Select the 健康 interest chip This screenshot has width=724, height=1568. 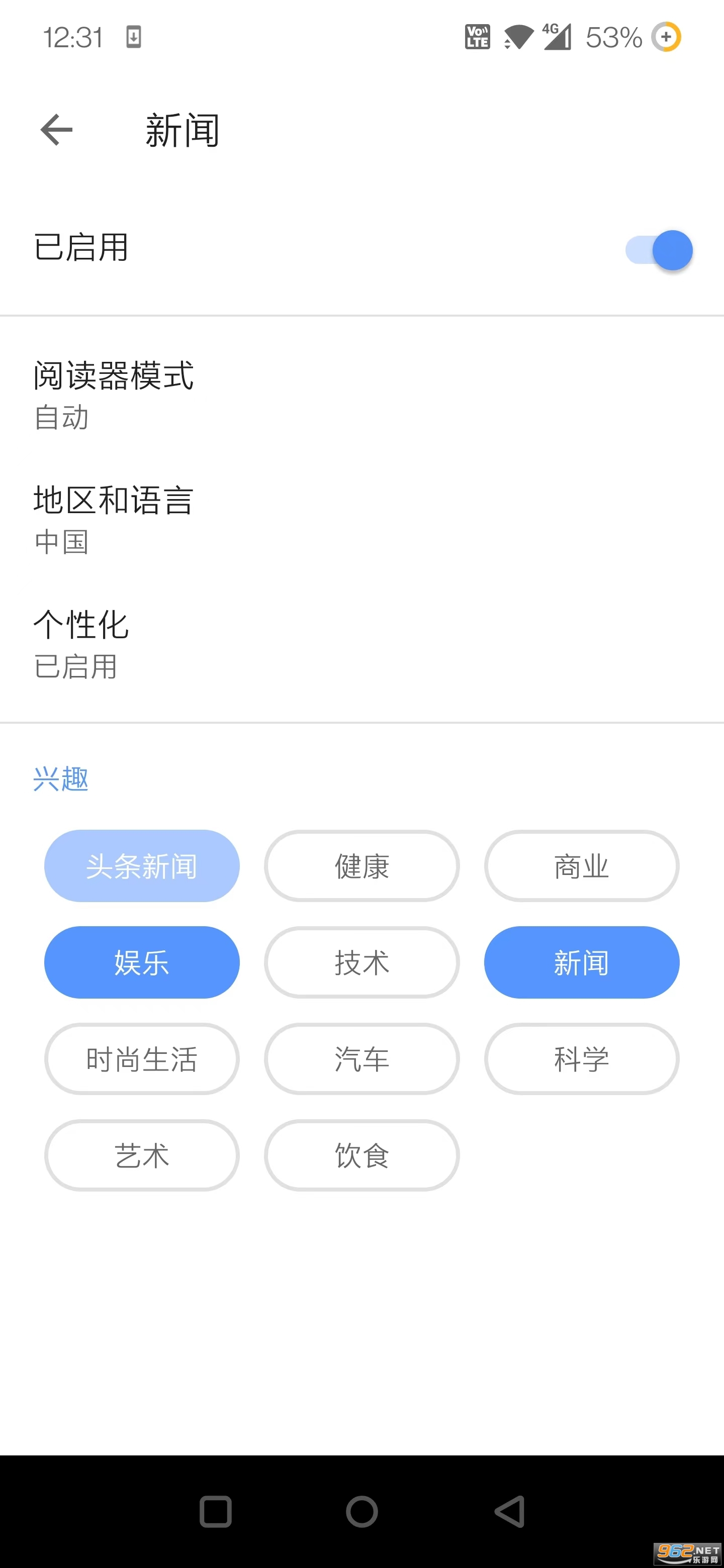tap(361, 866)
